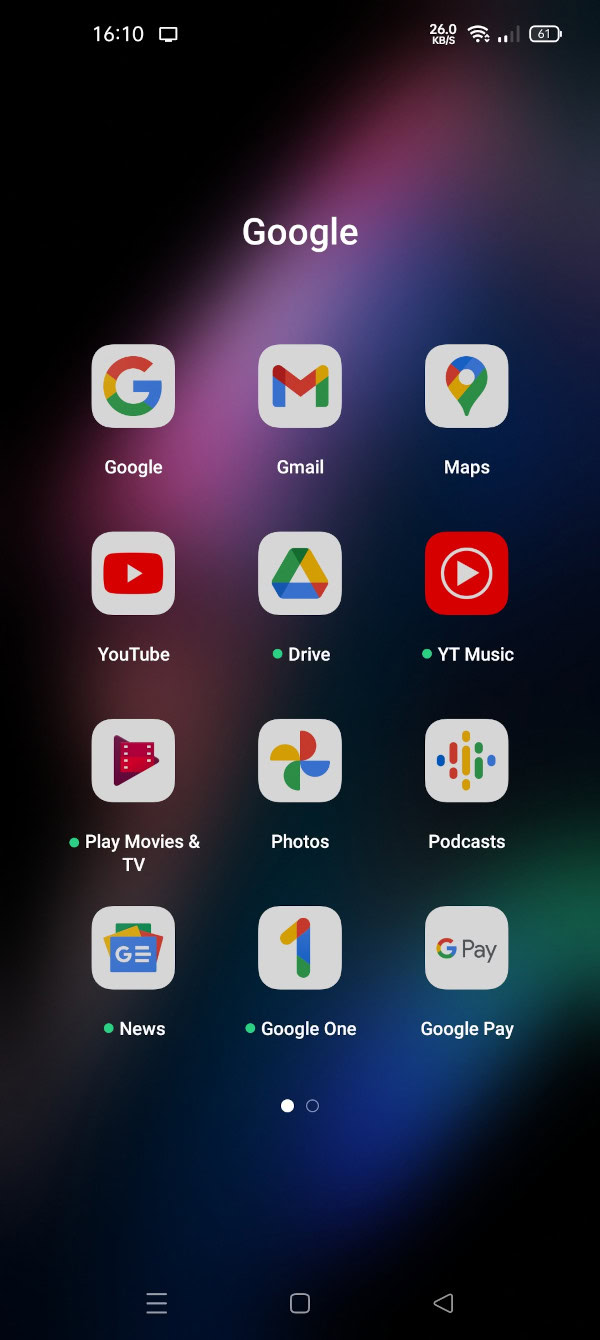The width and height of the screenshot is (600, 1340).
Task: Launch the YouTube app
Action: [133, 573]
